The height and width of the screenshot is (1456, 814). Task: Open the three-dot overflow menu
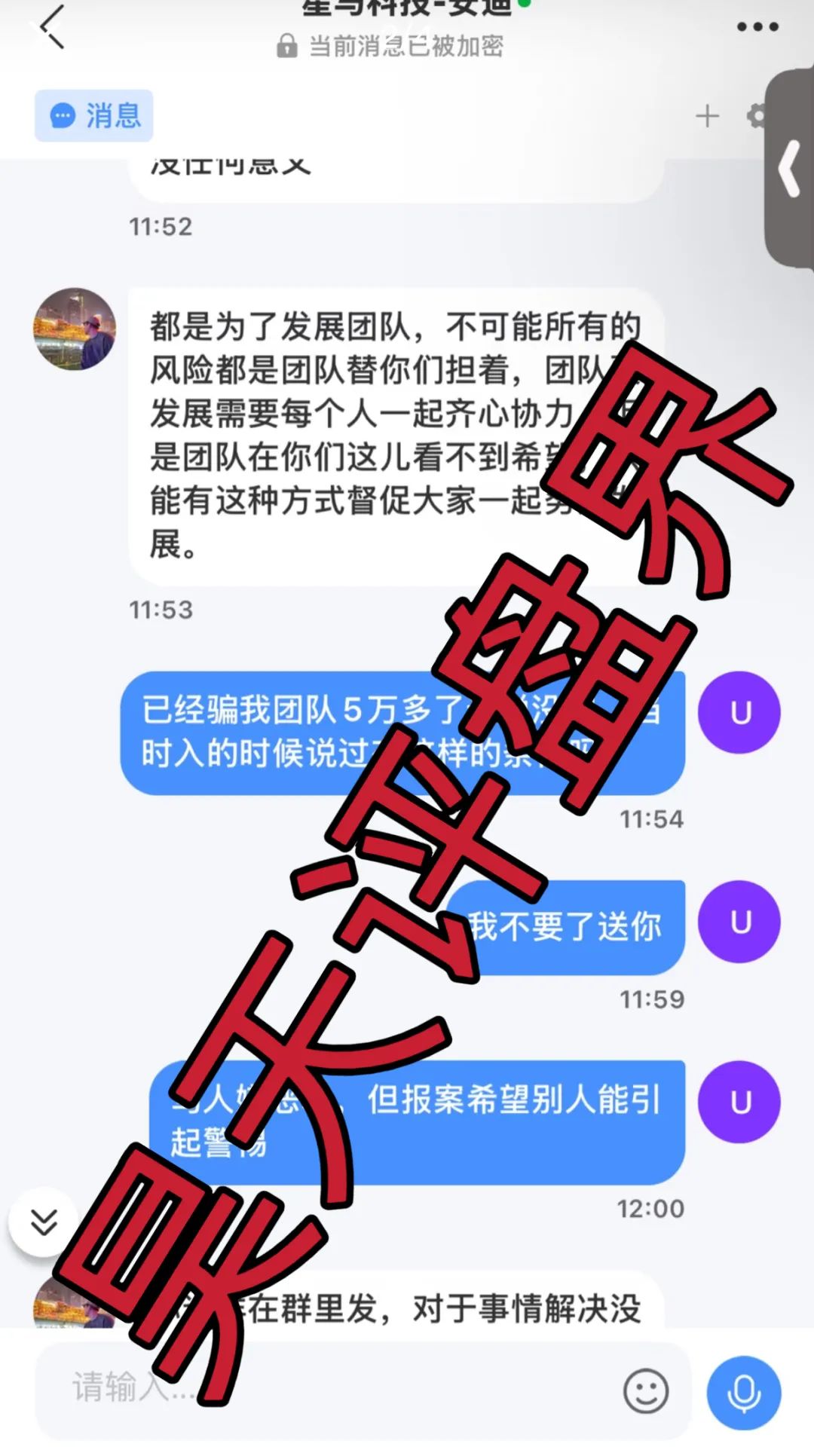757,27
